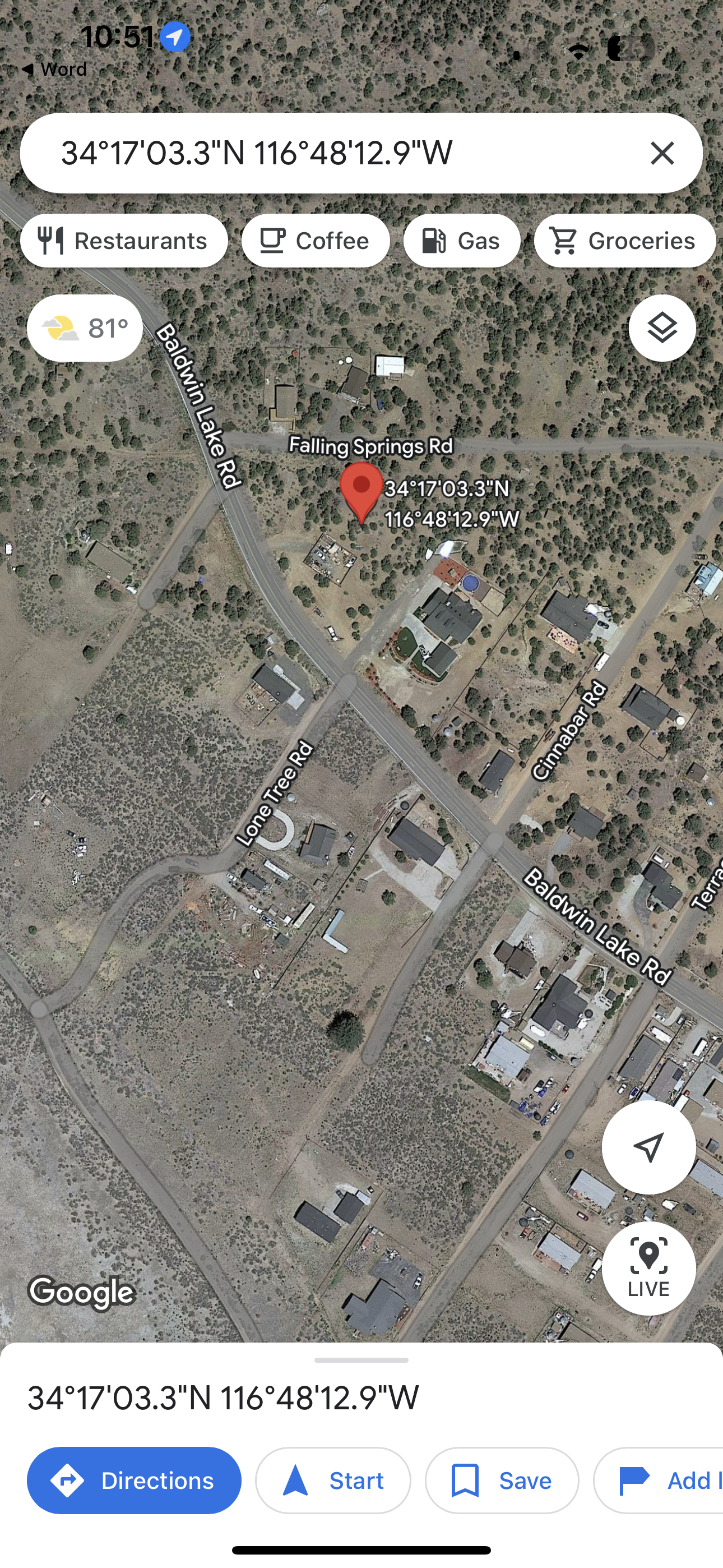Show nearby Coffee places
Viewport: 723px width, 1568px height.
pos(315,241)
